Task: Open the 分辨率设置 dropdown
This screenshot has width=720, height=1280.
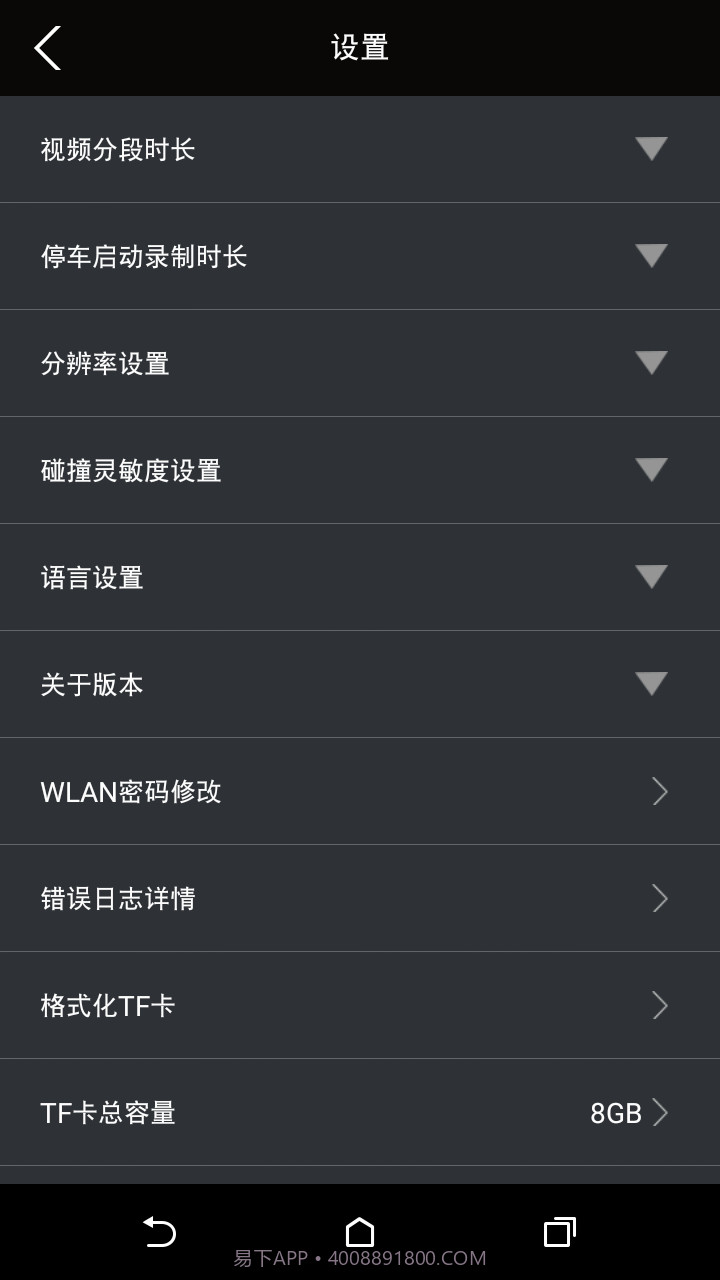Action: 651,363
